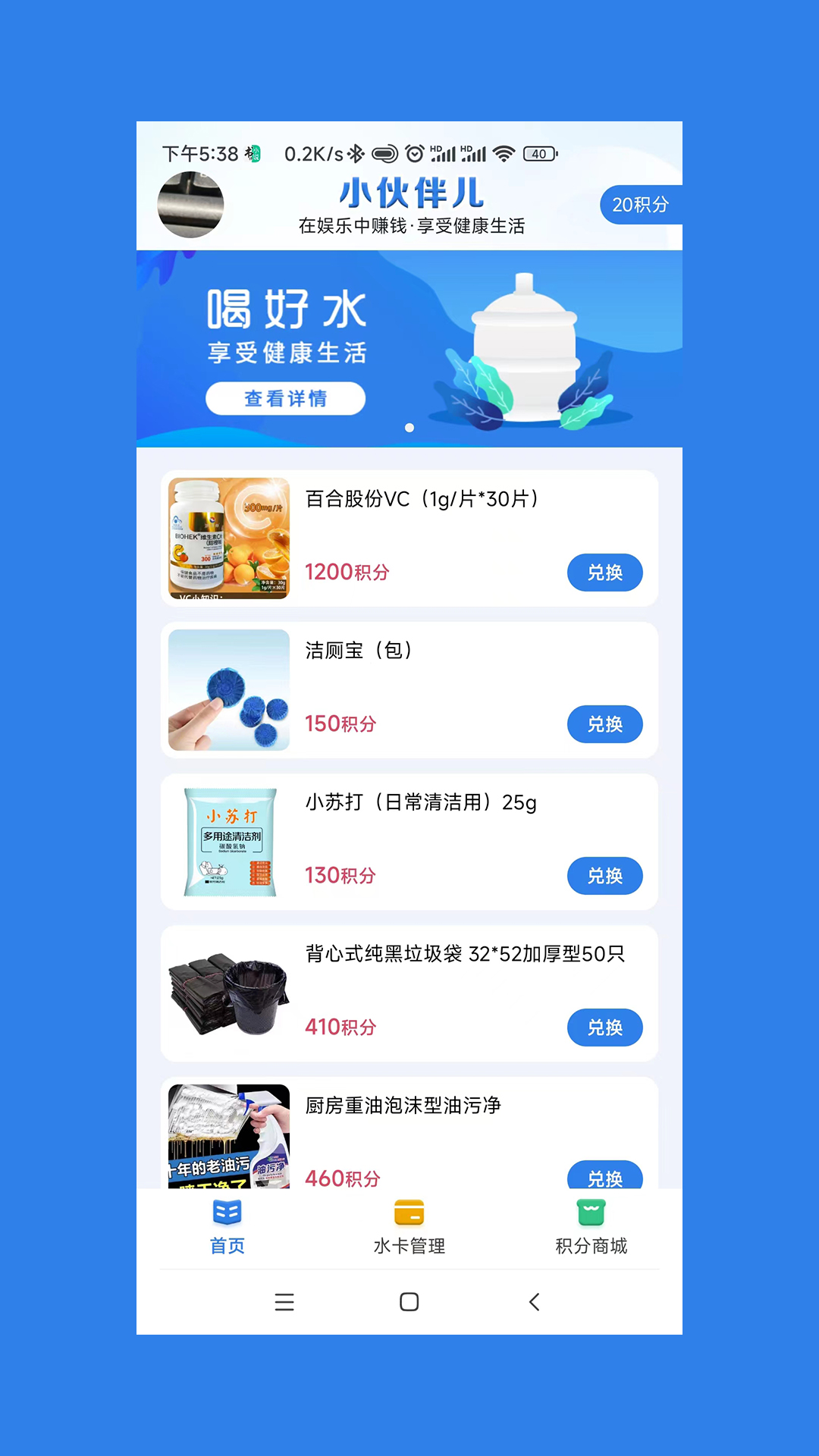Switch to the 水卡管理 tab
Screen dimensions: 819x1456
point(409,1228)
